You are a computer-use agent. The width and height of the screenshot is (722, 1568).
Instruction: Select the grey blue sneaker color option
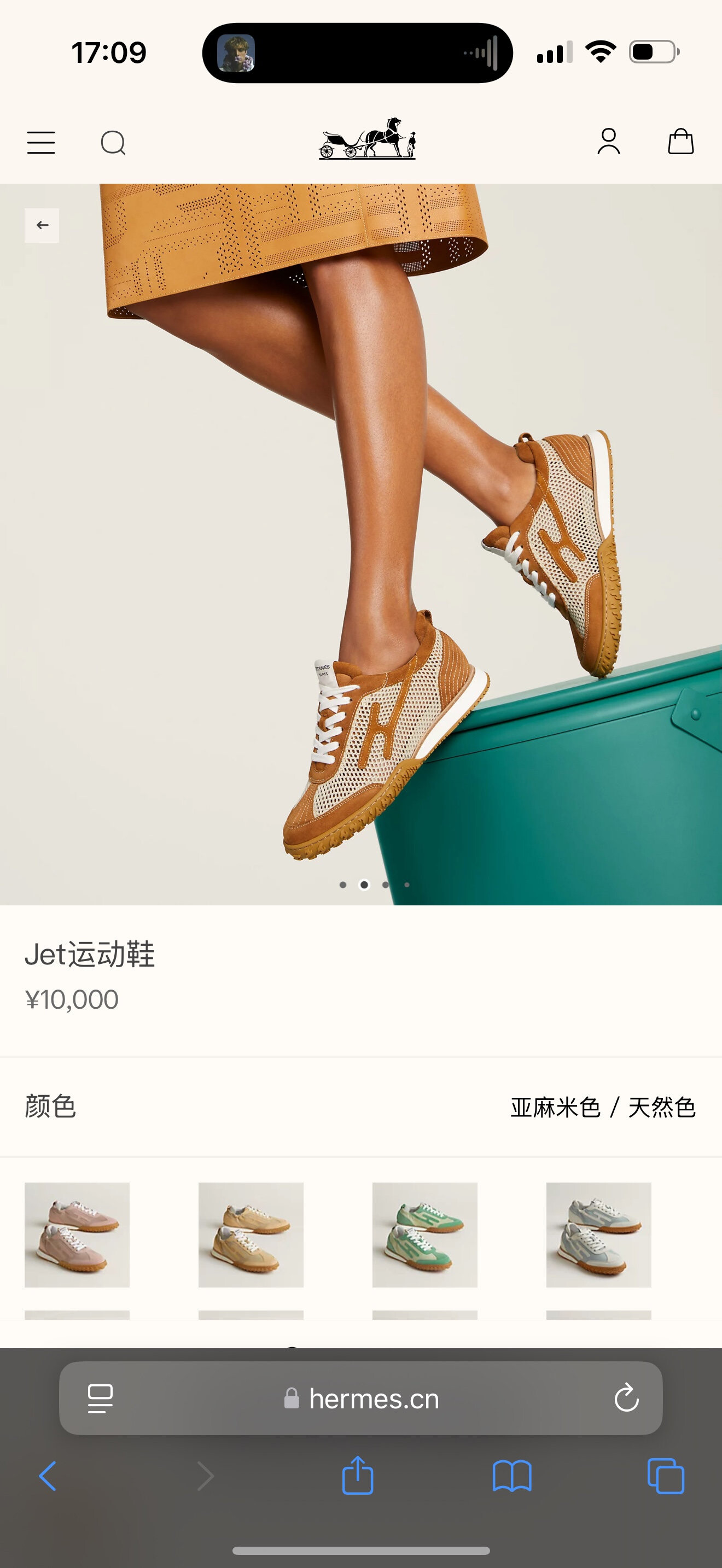598,1234
